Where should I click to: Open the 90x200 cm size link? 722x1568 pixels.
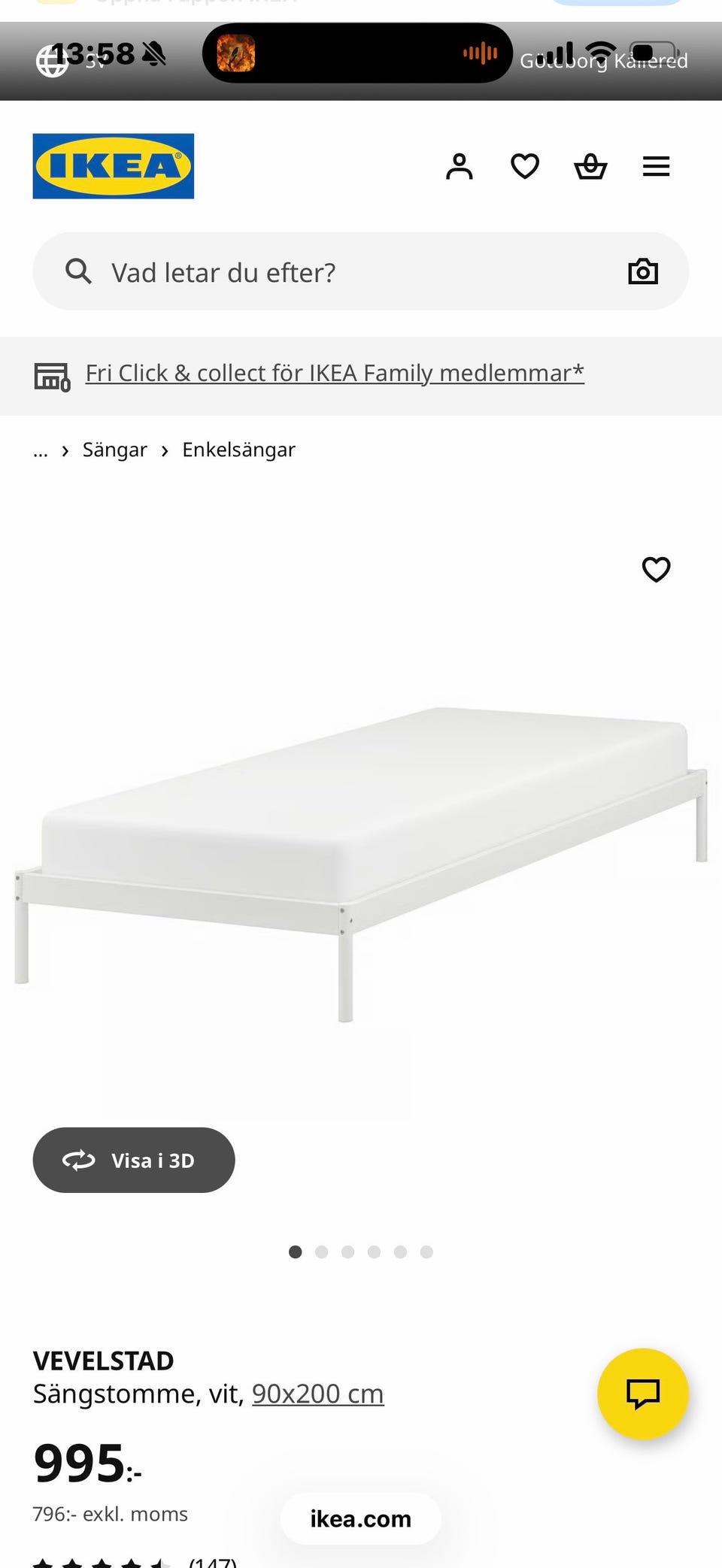tap(317, 1394)
